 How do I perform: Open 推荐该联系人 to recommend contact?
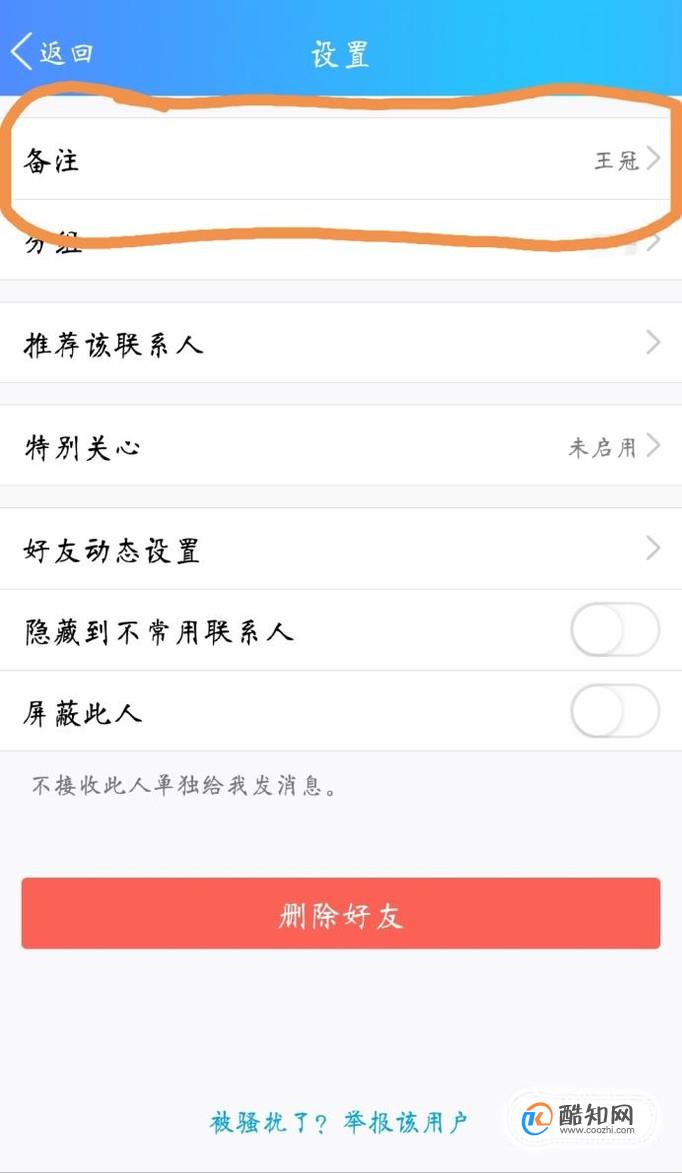[341, 343]
